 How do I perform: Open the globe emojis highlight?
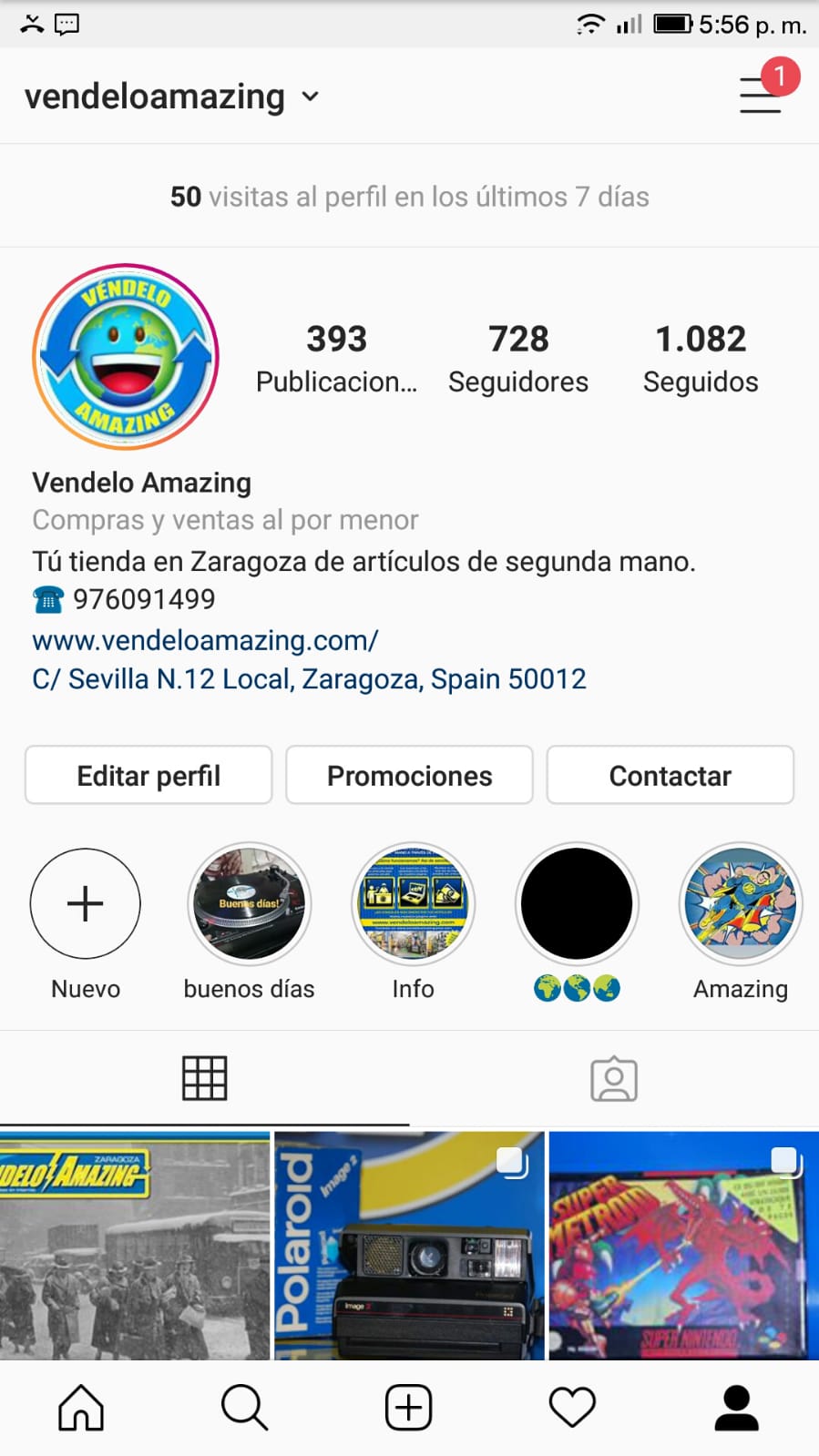pos(577,904)
